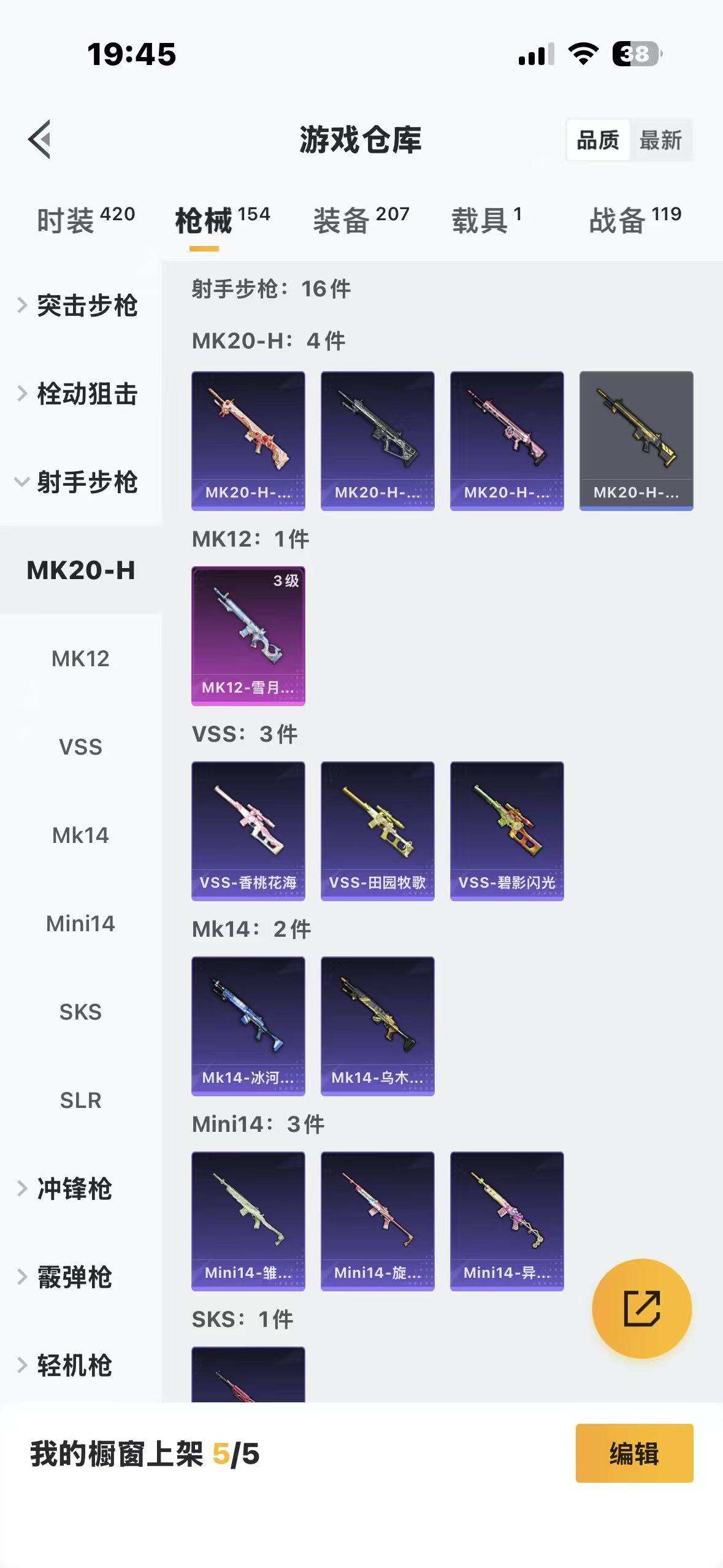Select SLR in the sidebar
Image resolution: width=723 pixels, height=1568 pixels.
point(80,1101)
